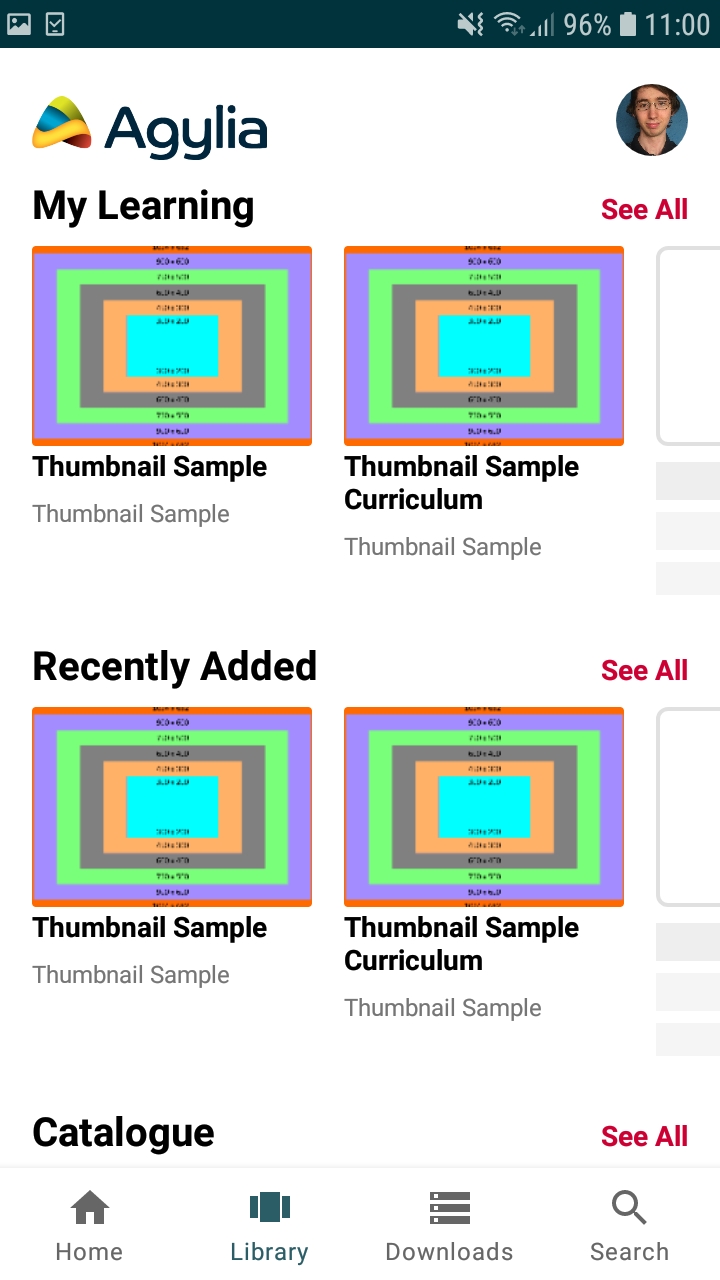This screenshot has height=1280, width=720.
Task: See All in Catalogue
Action: (644, 1137)
